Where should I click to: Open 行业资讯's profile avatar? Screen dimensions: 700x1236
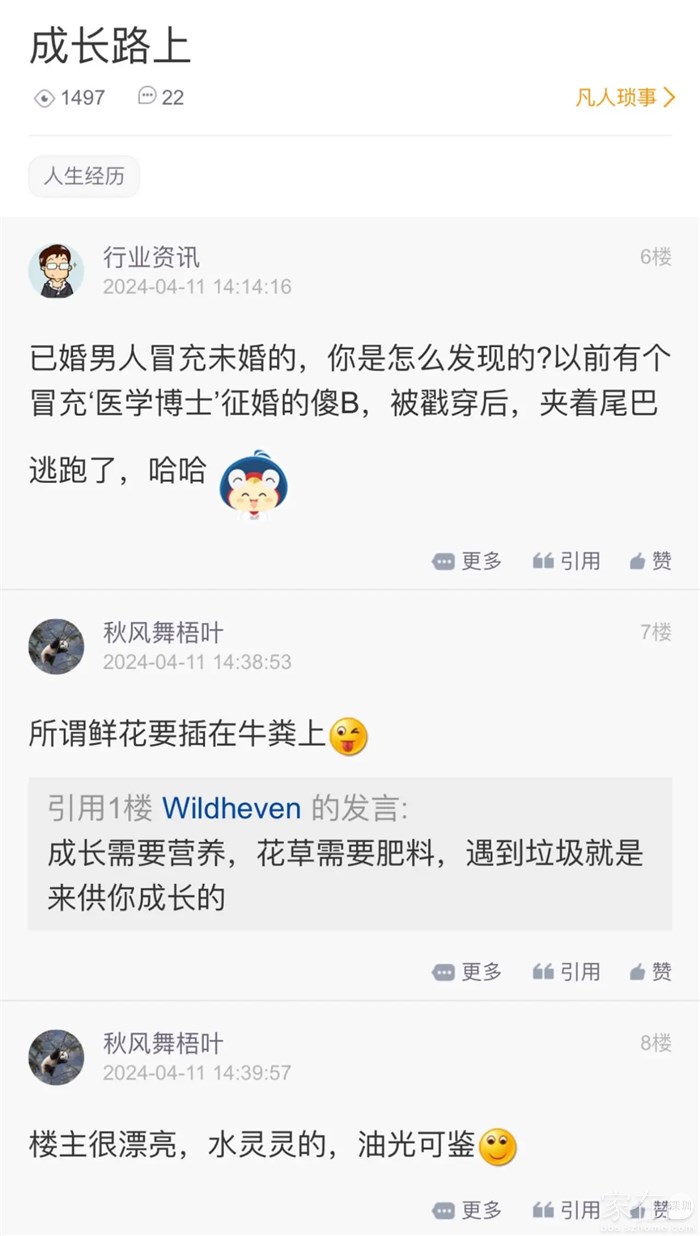56,271
